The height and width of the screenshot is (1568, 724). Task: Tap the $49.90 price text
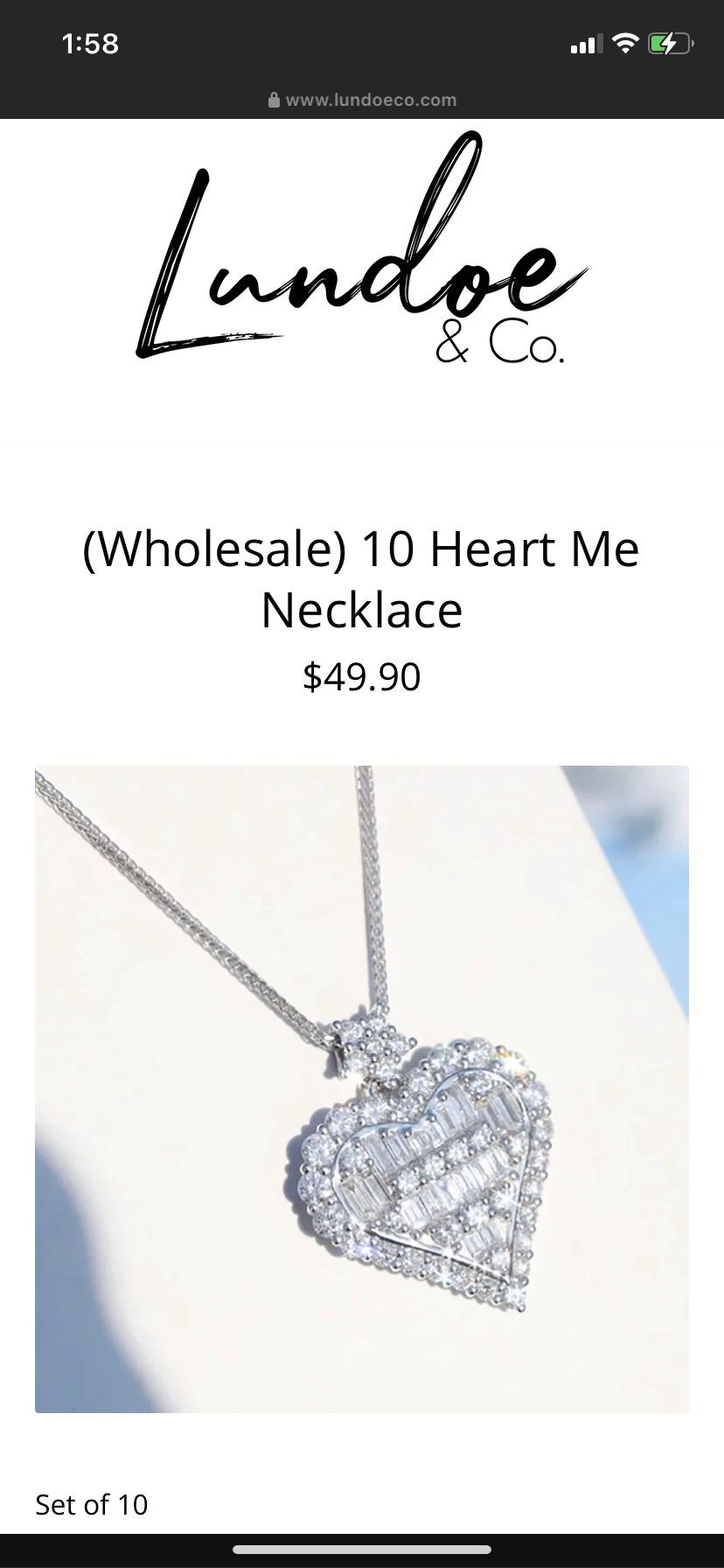362,675
